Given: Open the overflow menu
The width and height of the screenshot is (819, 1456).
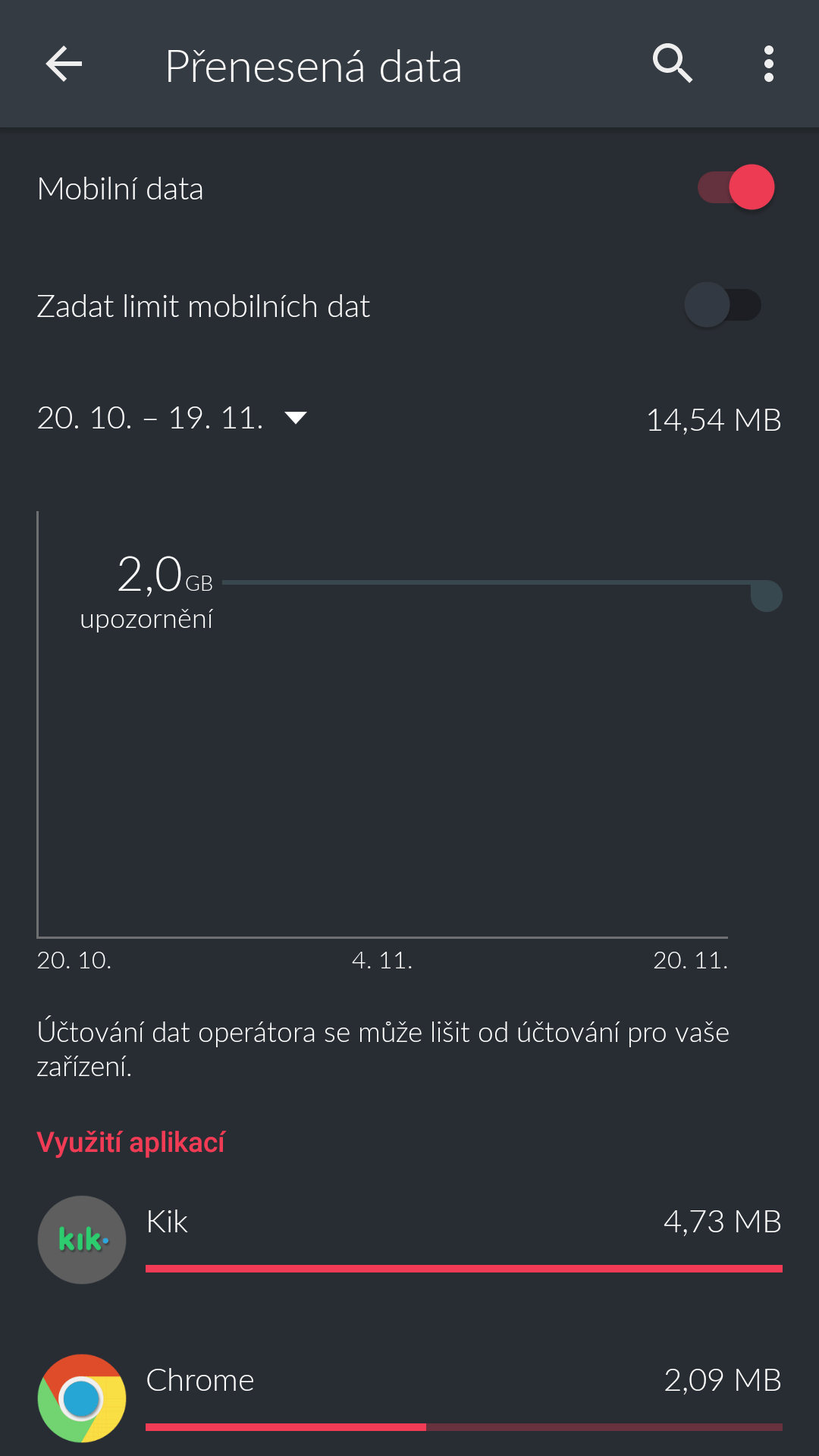Looking at the screenshot, I should (x=768, y=64).
